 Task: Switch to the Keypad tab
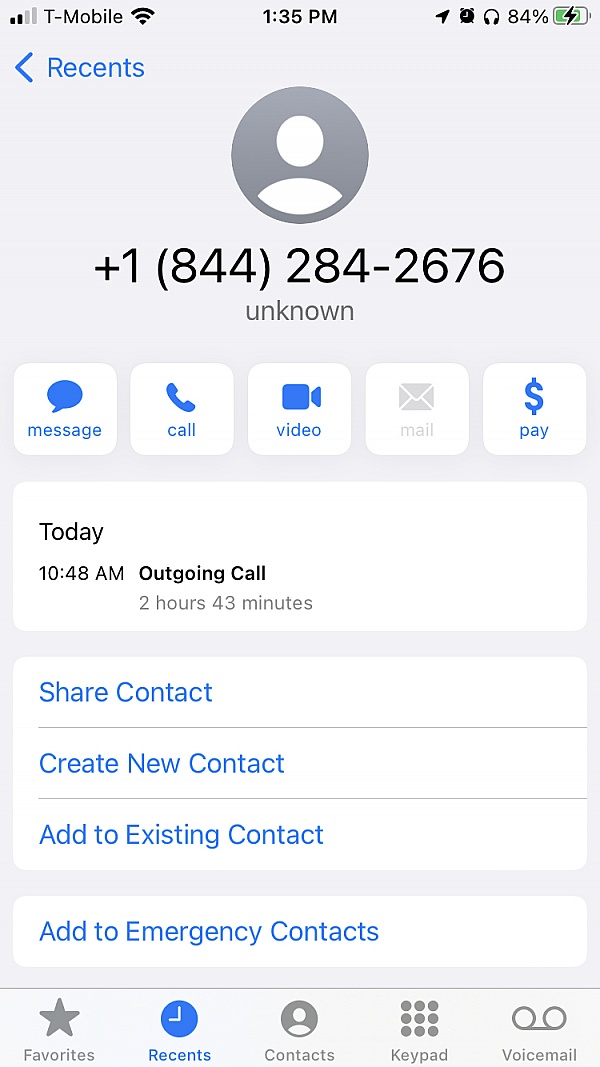(x=419, y=1030)
